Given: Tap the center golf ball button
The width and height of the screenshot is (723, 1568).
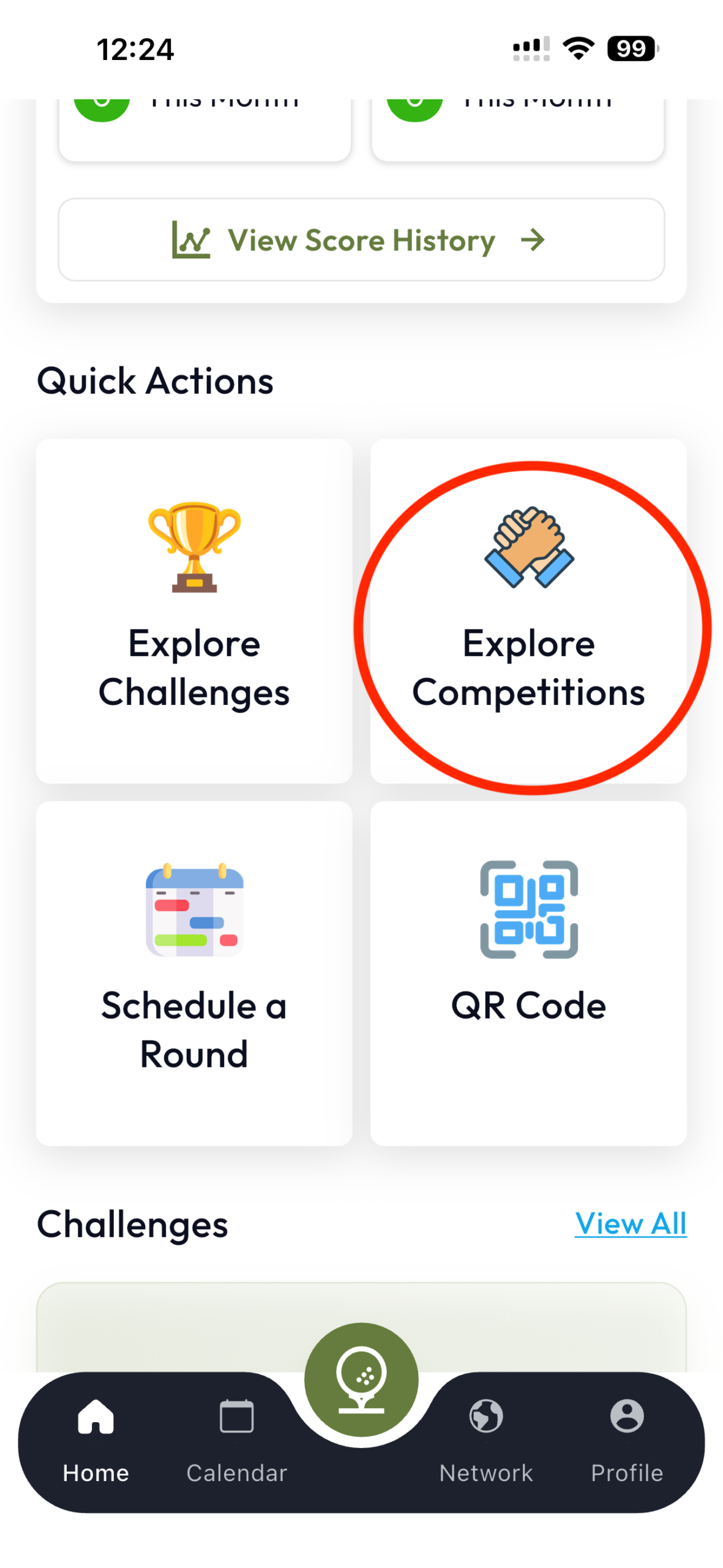Looking at the screenshot, I should tap(361, 1379).
